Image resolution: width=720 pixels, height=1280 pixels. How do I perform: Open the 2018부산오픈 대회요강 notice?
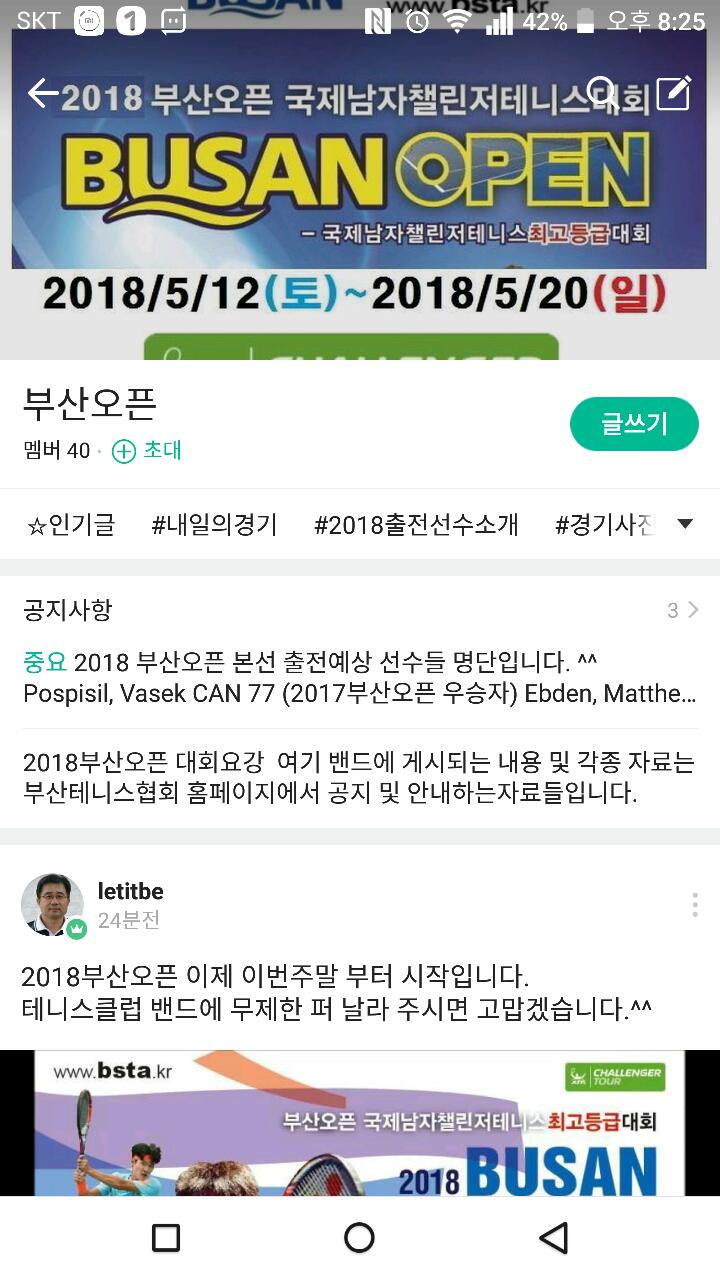(360, 778)
